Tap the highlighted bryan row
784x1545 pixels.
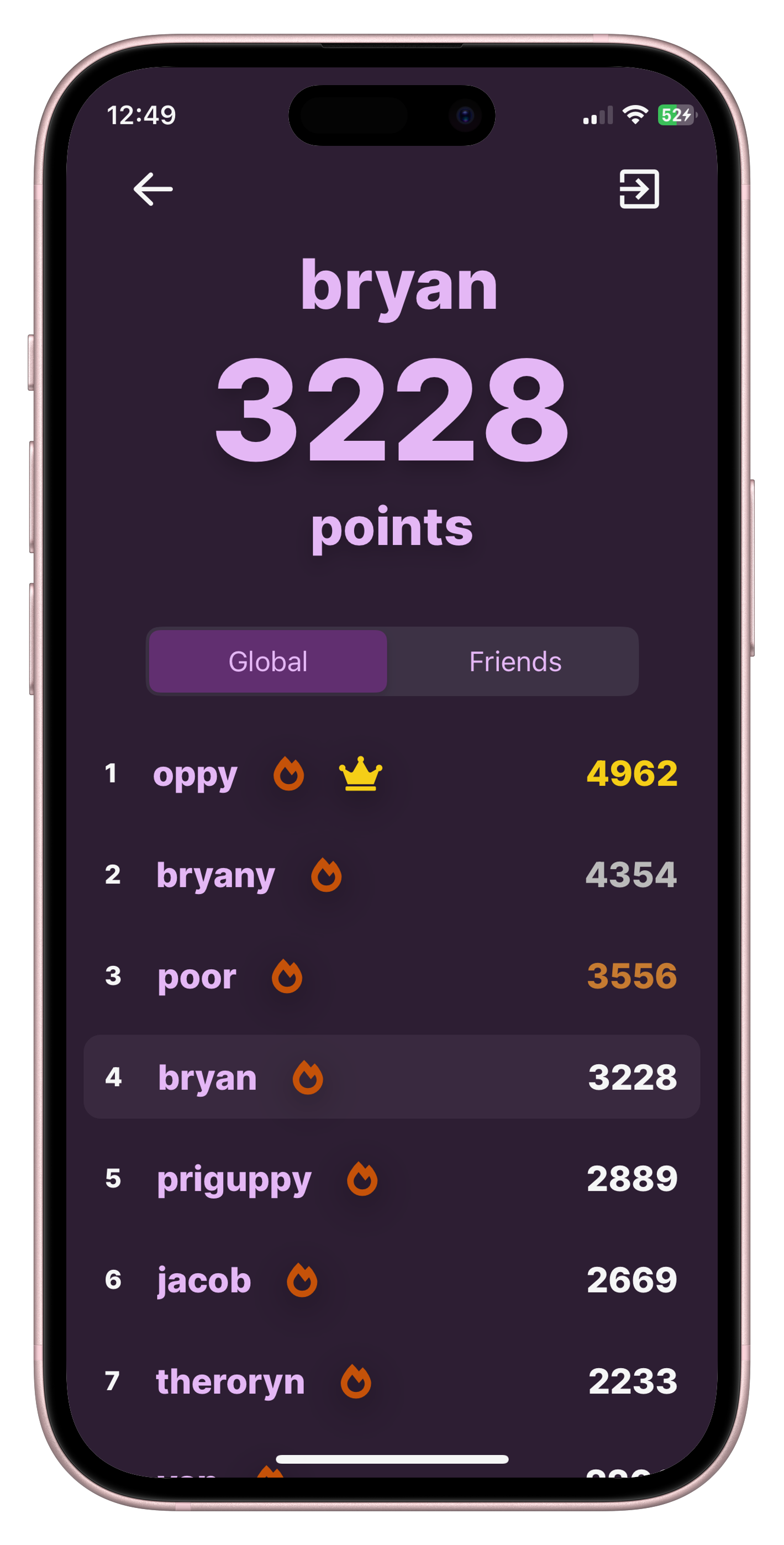392,1076
